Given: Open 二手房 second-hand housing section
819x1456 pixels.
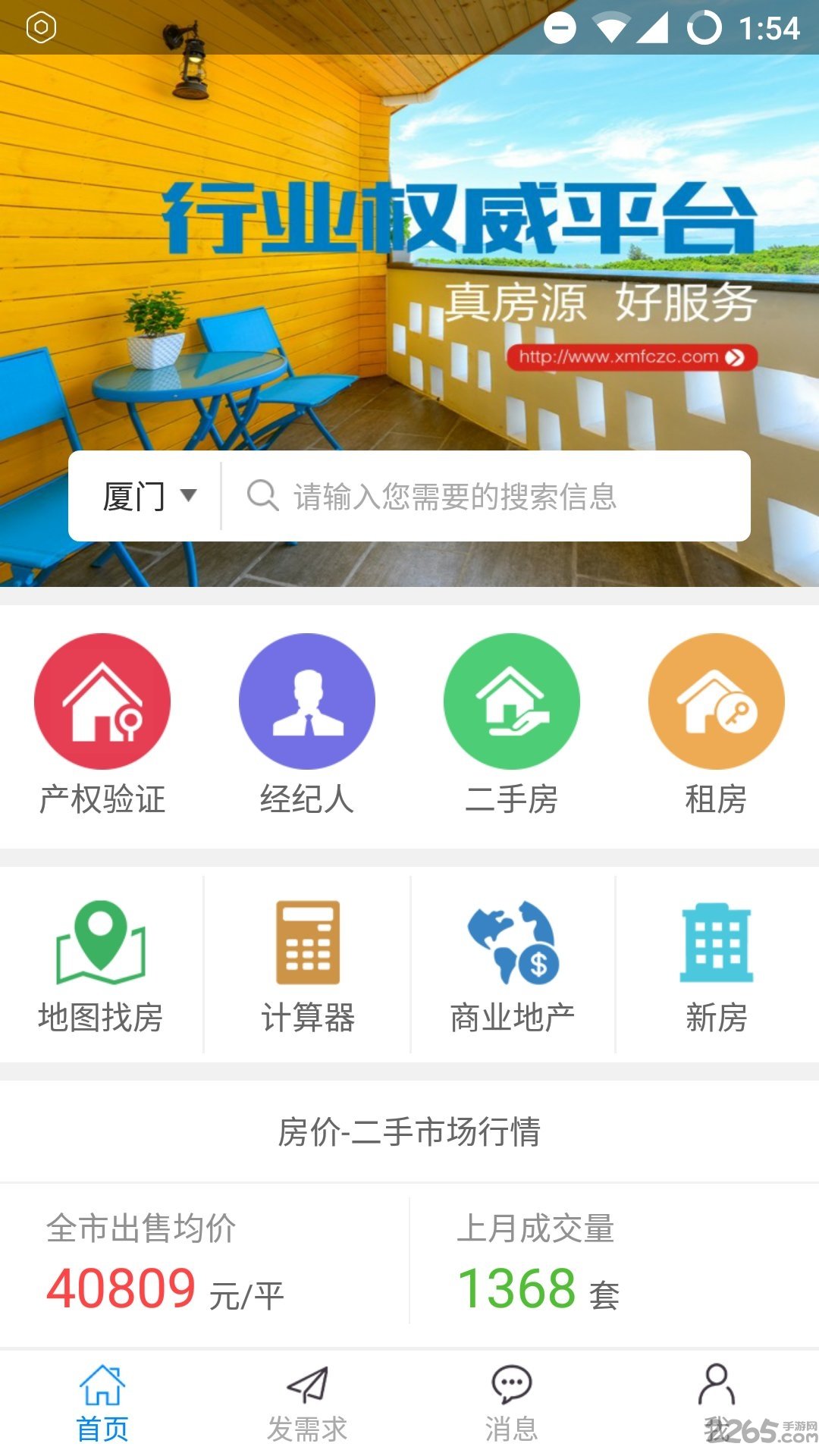Looking at the screenshot, I should (511, 701).
